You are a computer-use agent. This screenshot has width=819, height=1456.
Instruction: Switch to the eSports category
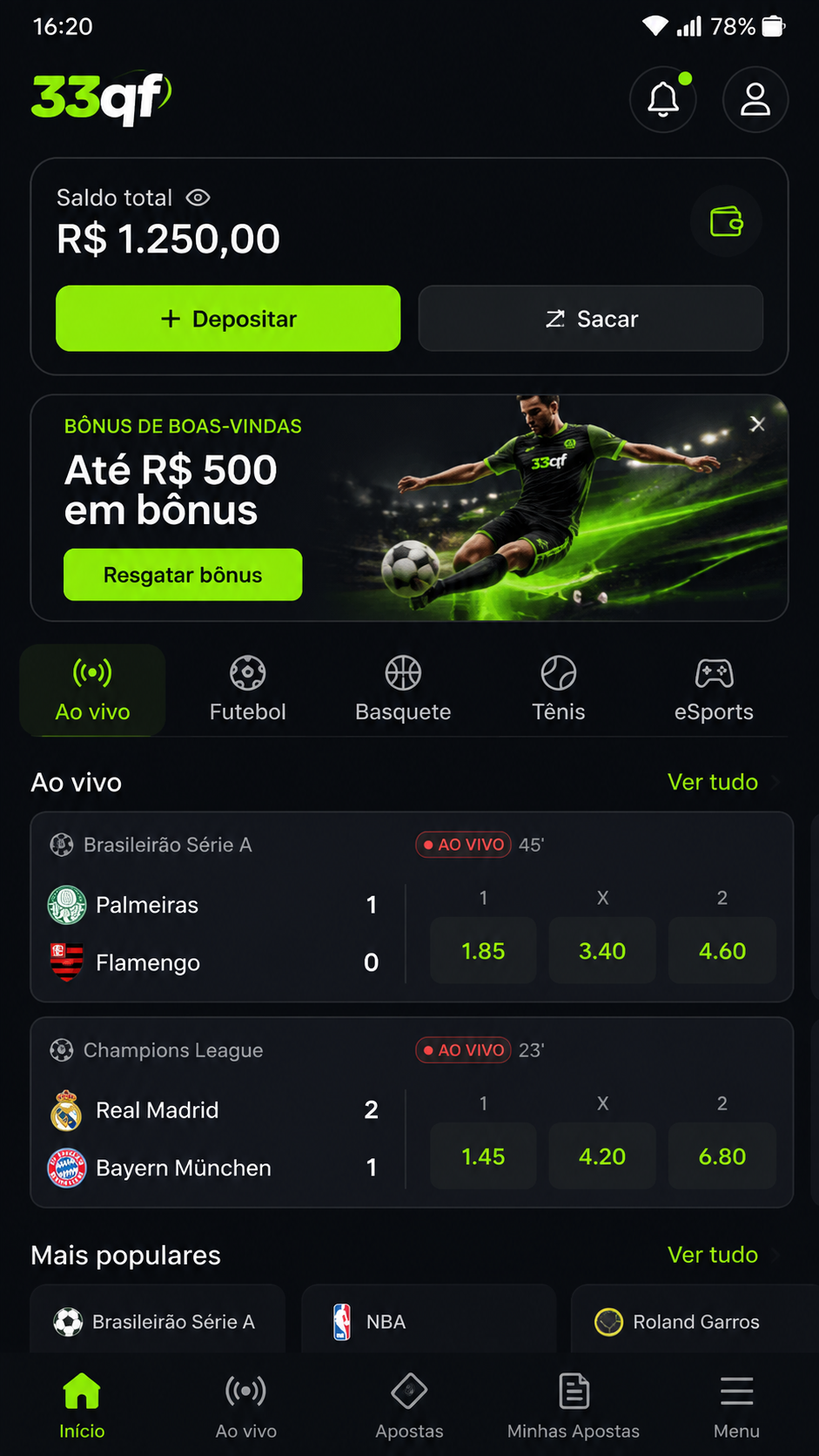pyautogui.click(x=714, y=690)
